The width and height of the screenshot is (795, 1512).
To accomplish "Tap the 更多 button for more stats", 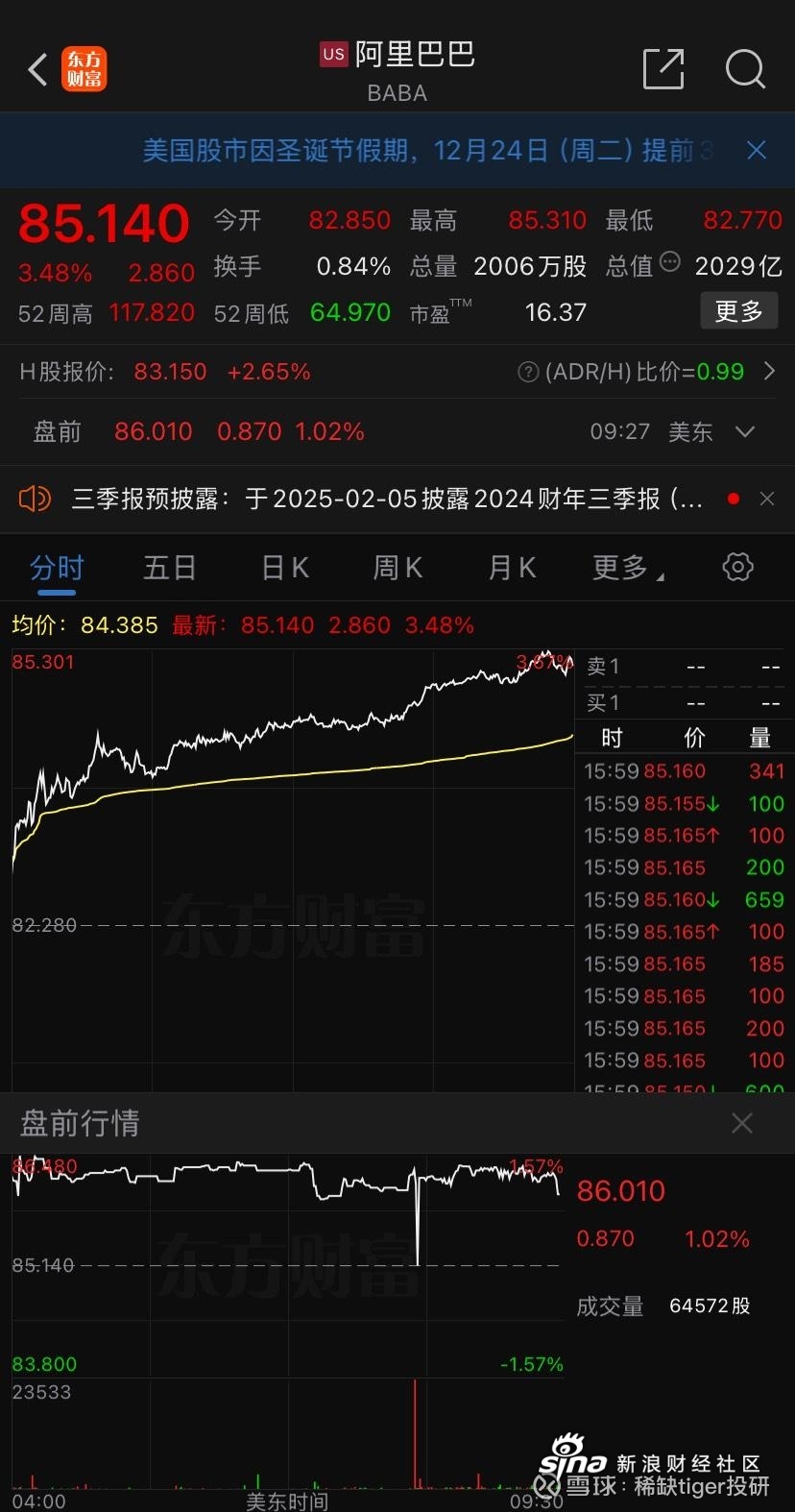I will click(738, 311).
